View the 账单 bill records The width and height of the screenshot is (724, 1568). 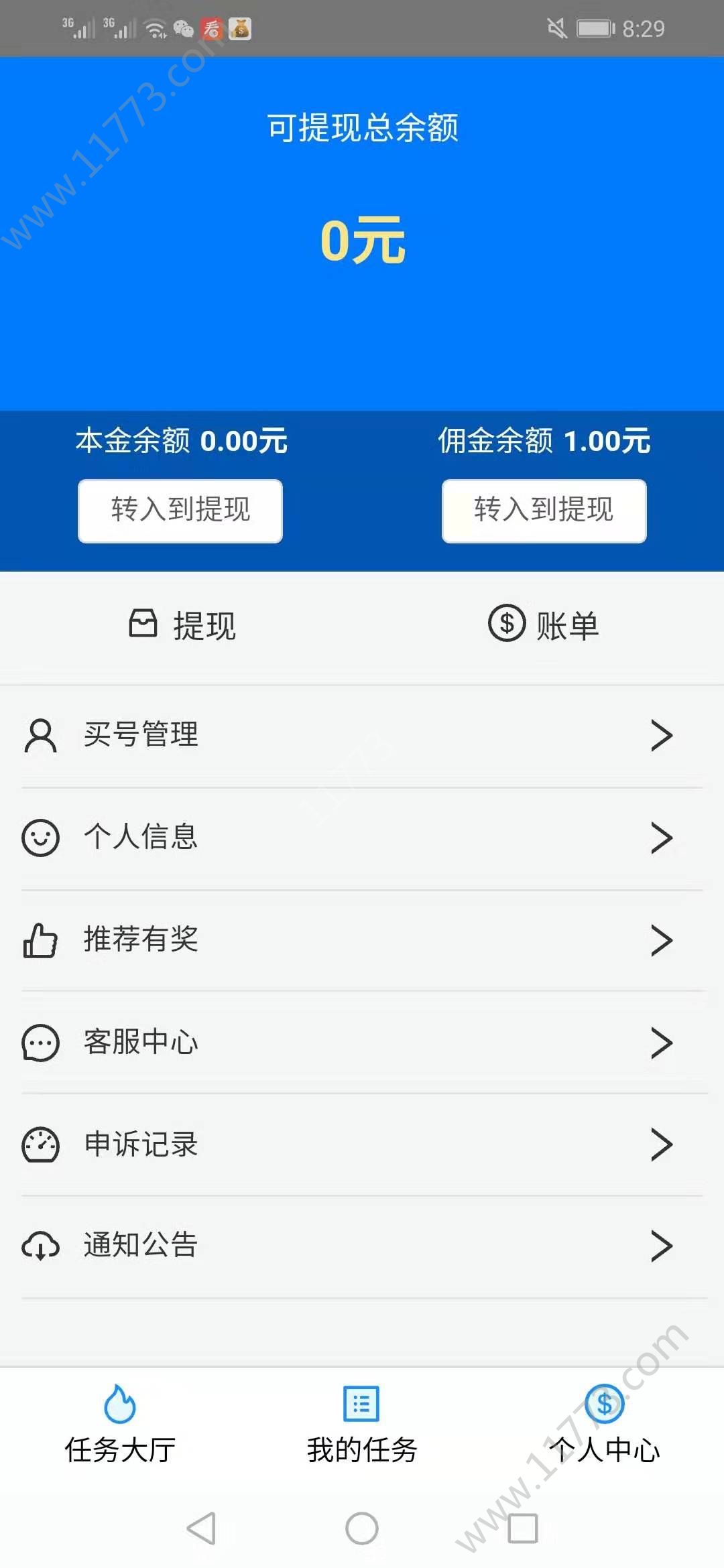(543, 625)
